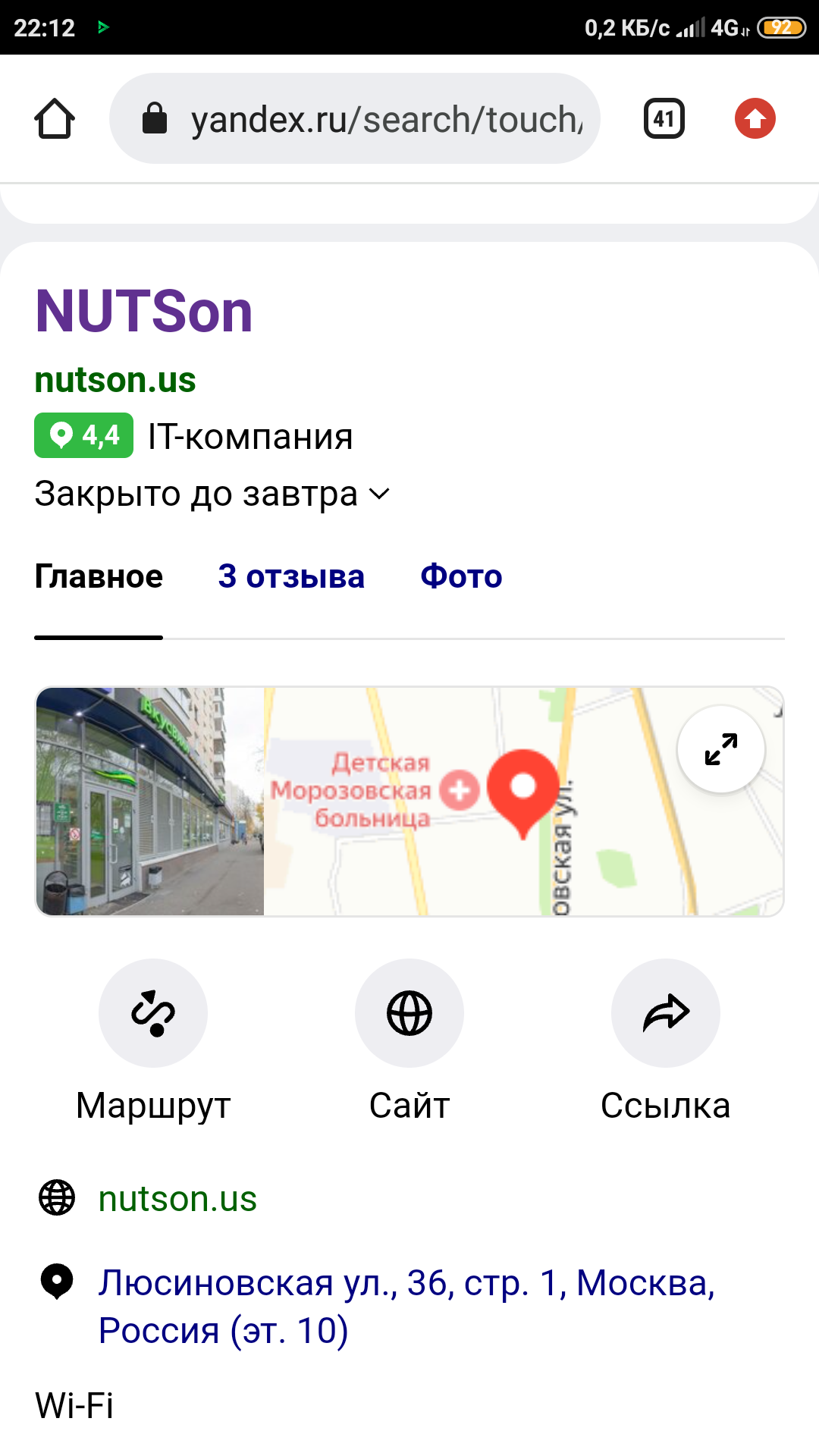Tap the browser home icon

(x=55, y=119)
